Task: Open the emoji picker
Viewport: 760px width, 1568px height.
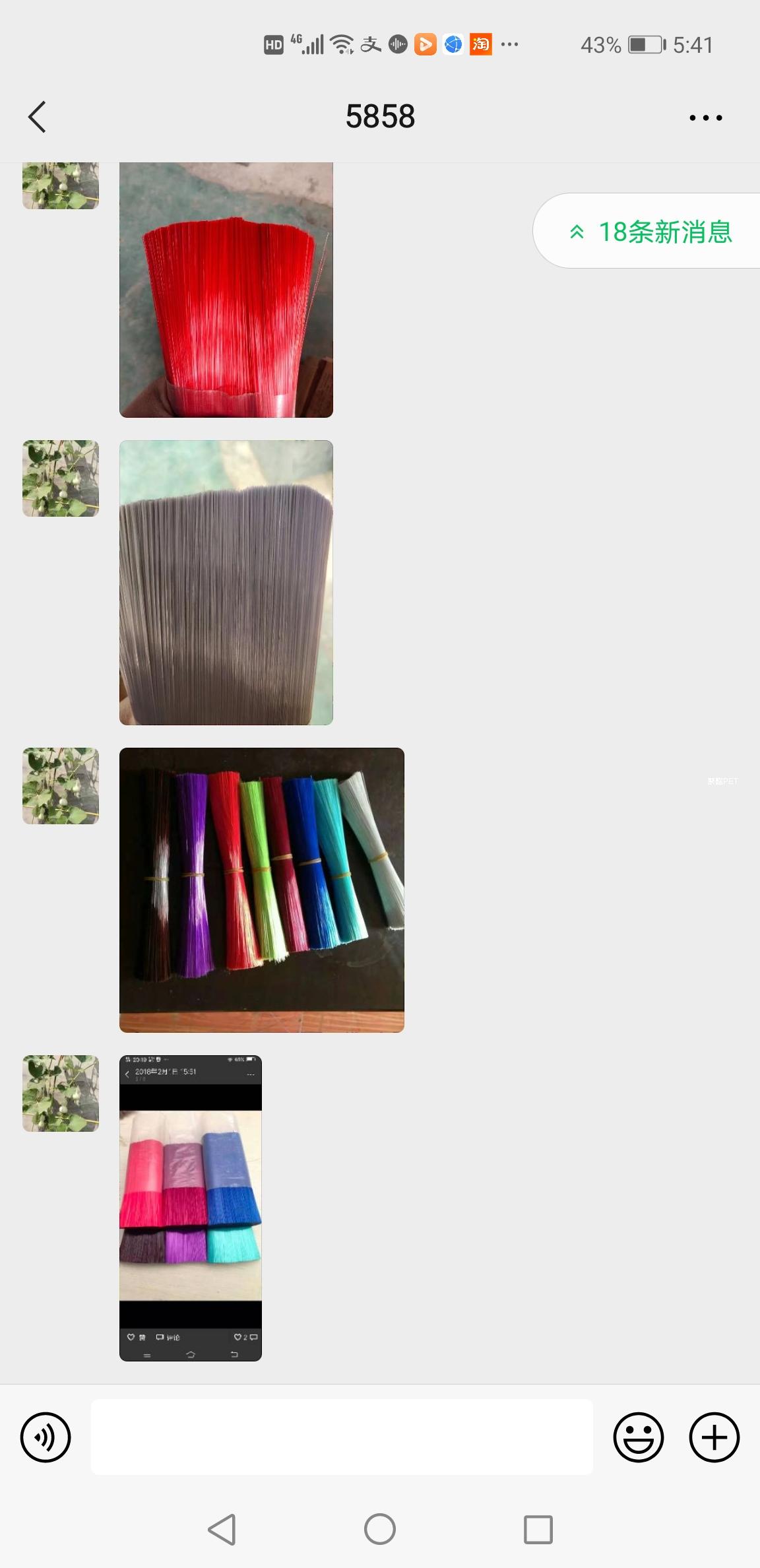Action: (638, 1437)
